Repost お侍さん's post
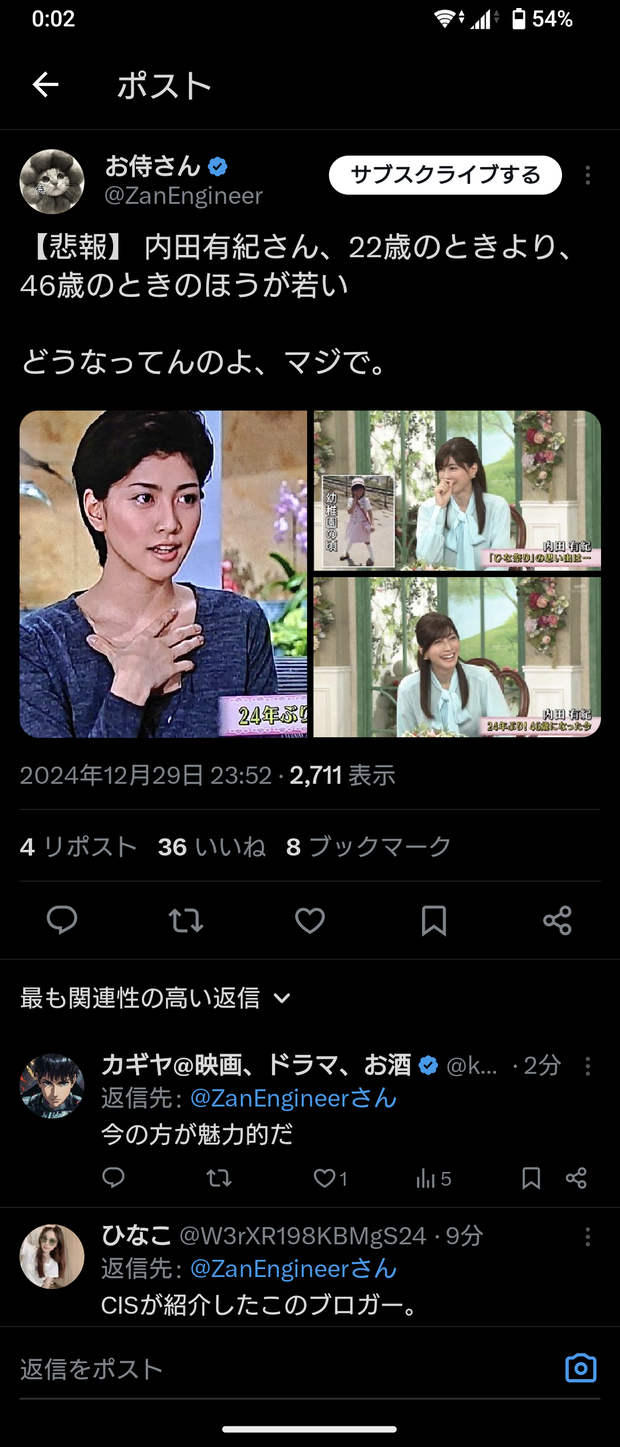 [x=186, y=920]
